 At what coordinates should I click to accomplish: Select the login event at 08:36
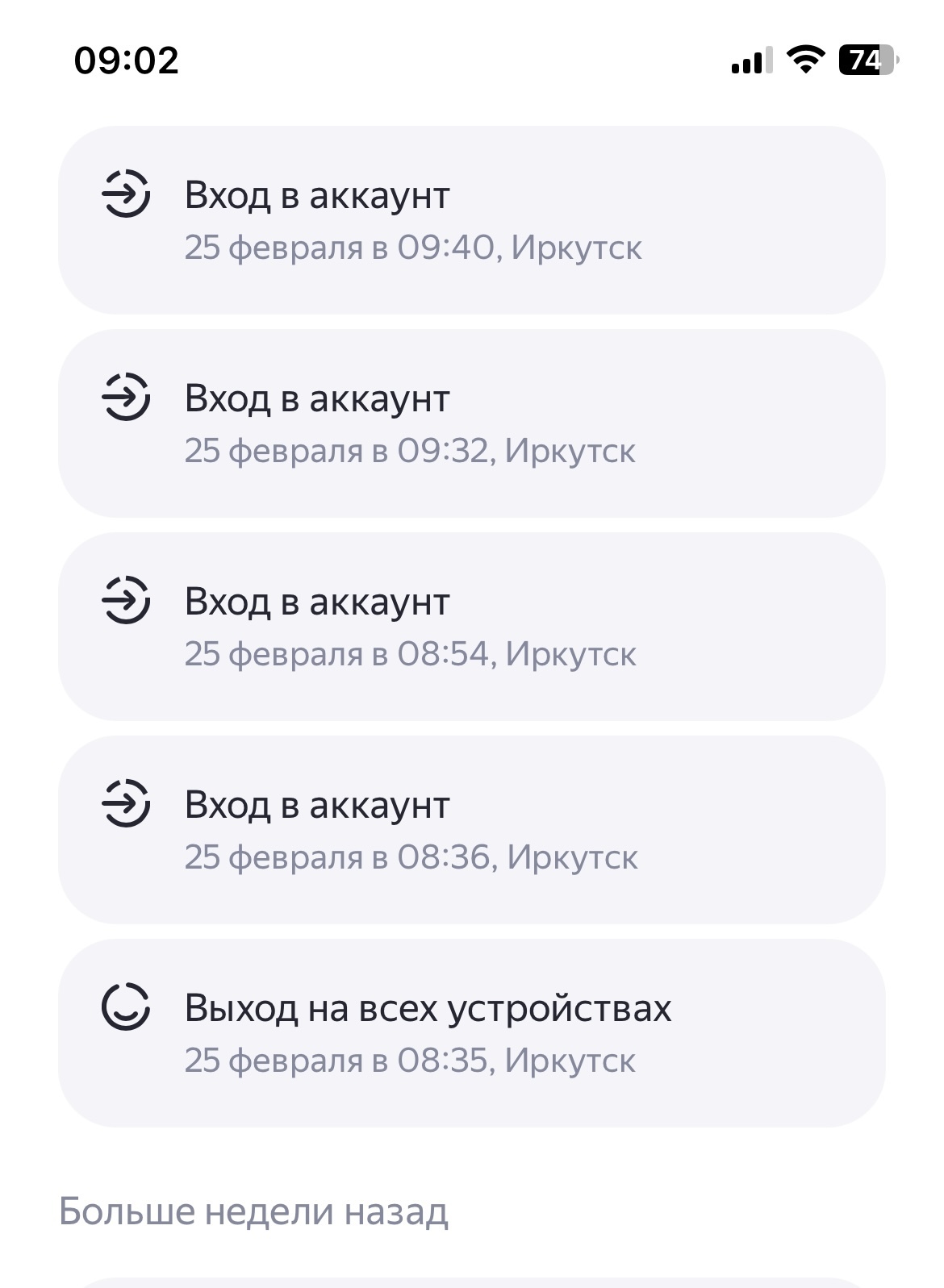tap(471, 830)
